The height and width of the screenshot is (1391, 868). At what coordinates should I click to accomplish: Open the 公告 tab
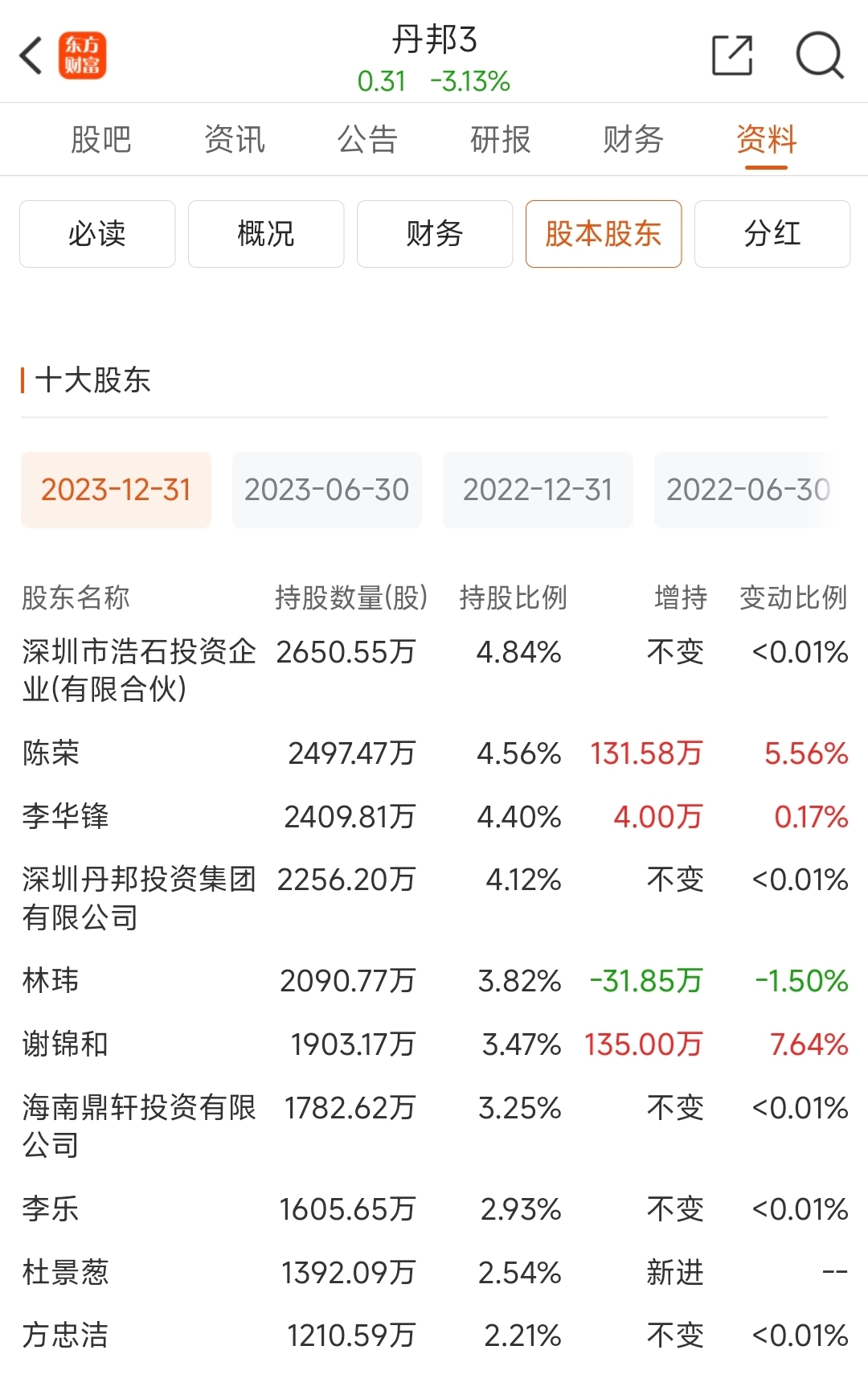pos(367,140)
